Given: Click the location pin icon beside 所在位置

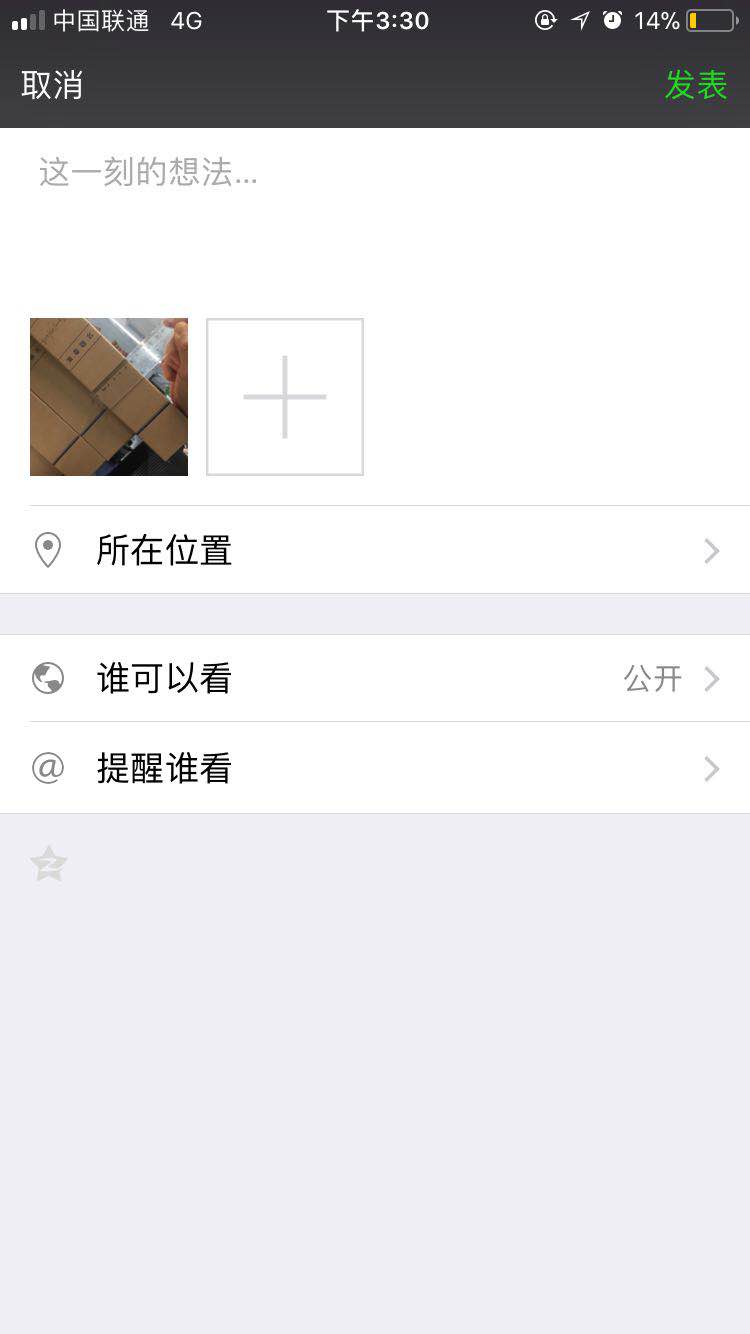Looking at the screenshot, I should 48,550.
